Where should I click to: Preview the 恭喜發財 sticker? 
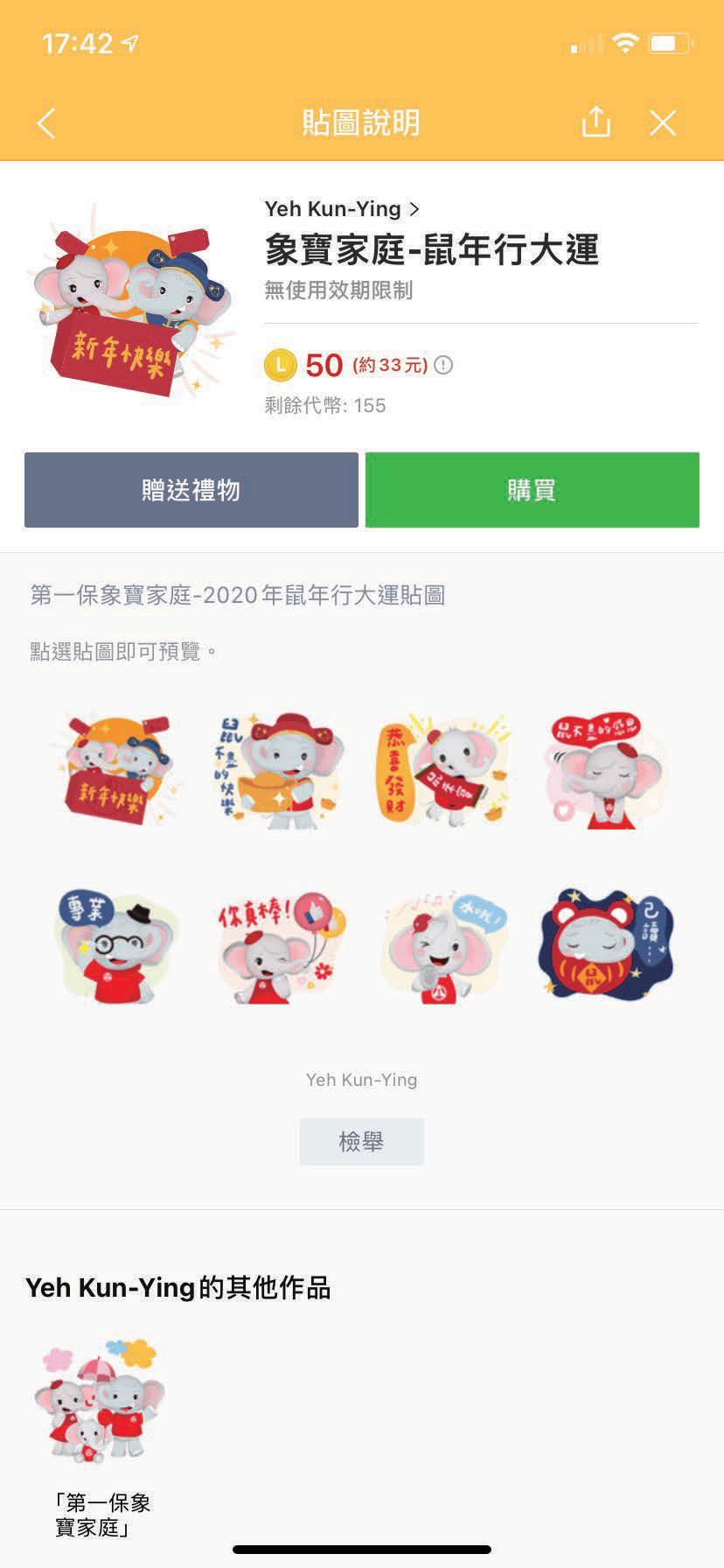click(443, 770)
